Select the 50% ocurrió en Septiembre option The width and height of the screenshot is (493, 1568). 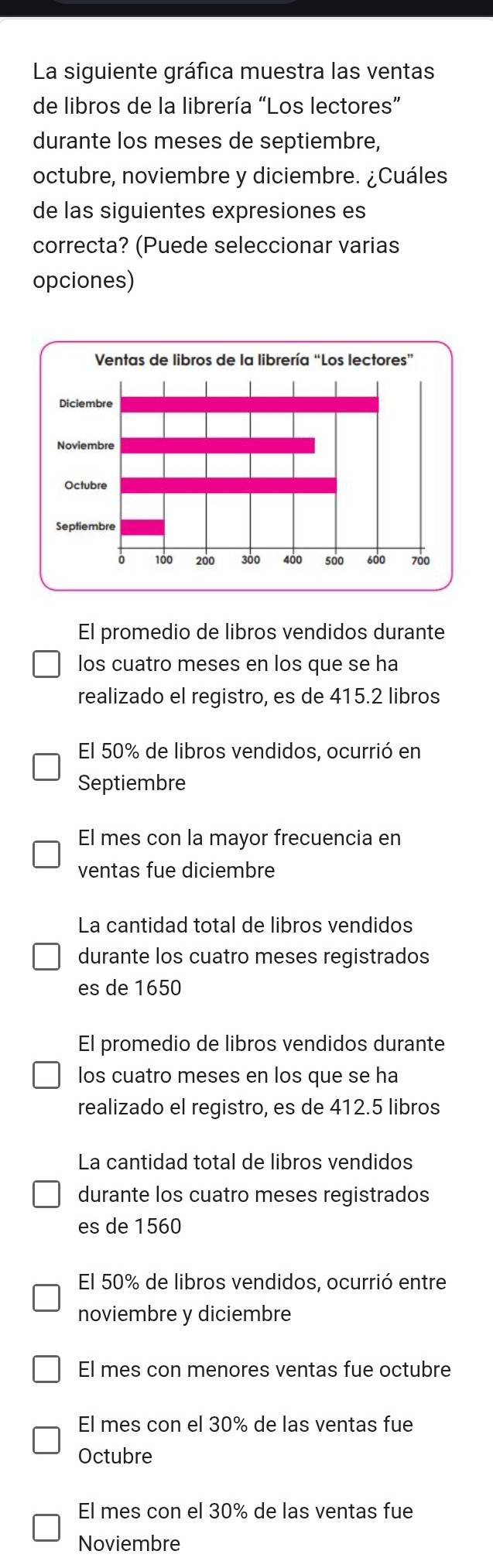tap(45, 767)
